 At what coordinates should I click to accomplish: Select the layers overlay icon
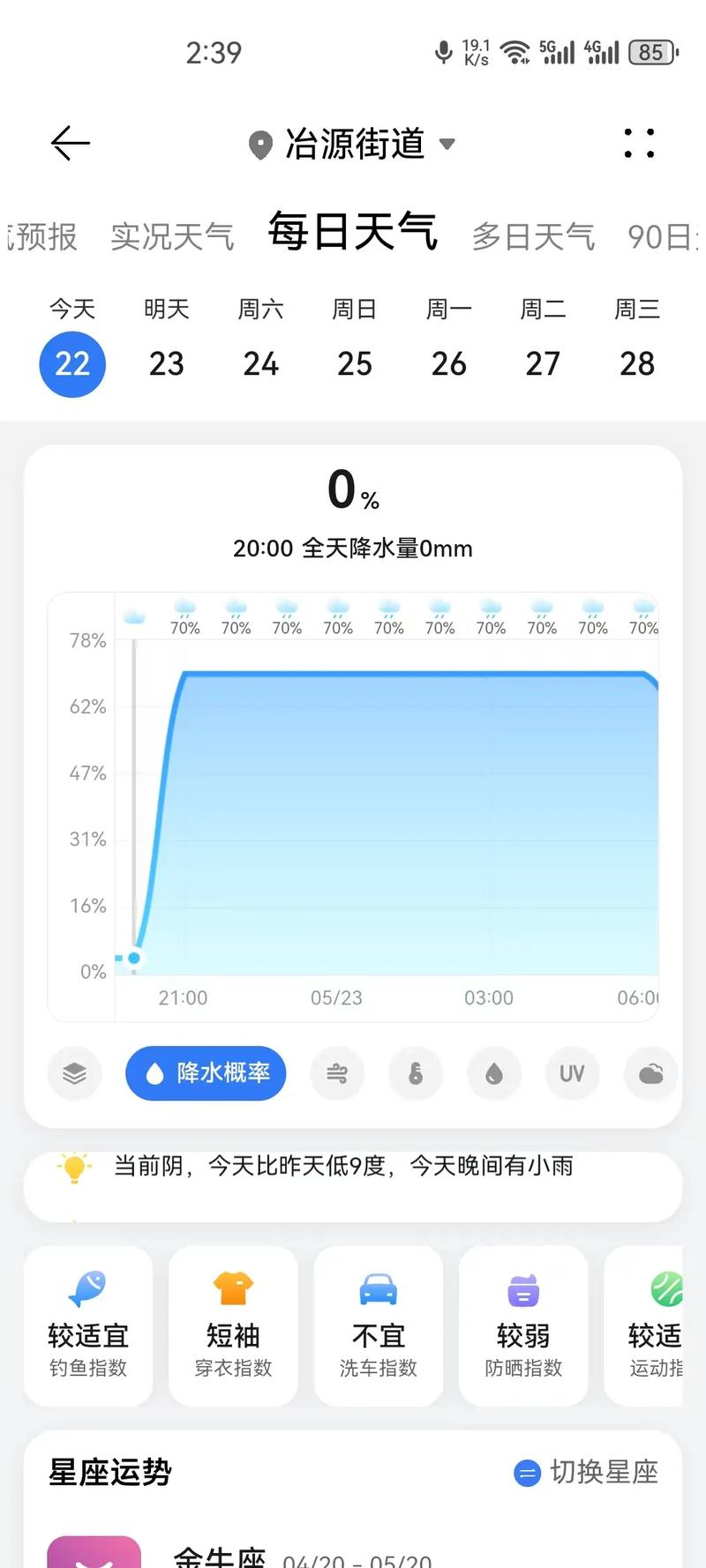coord(74,1073)
